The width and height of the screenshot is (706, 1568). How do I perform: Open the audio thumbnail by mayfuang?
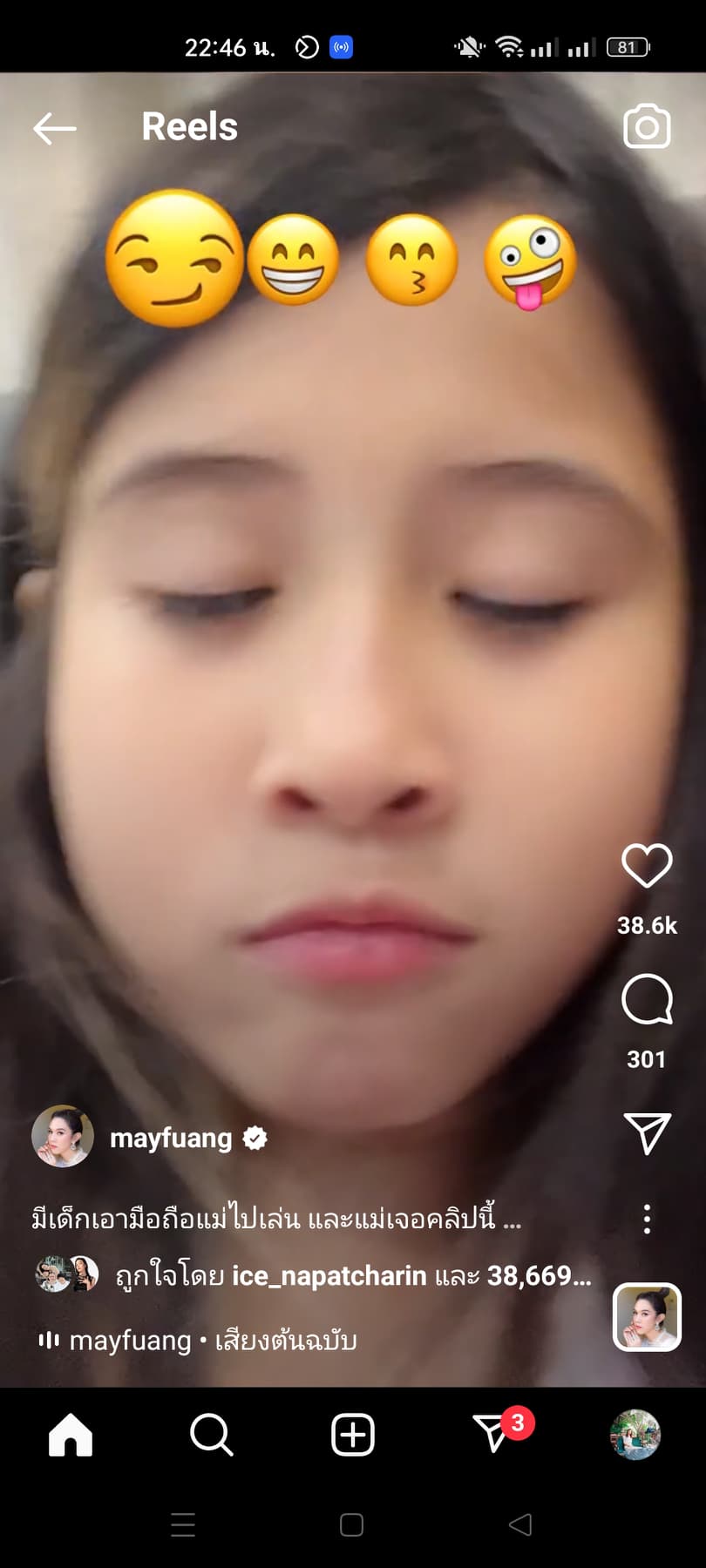pos(647,1316)
